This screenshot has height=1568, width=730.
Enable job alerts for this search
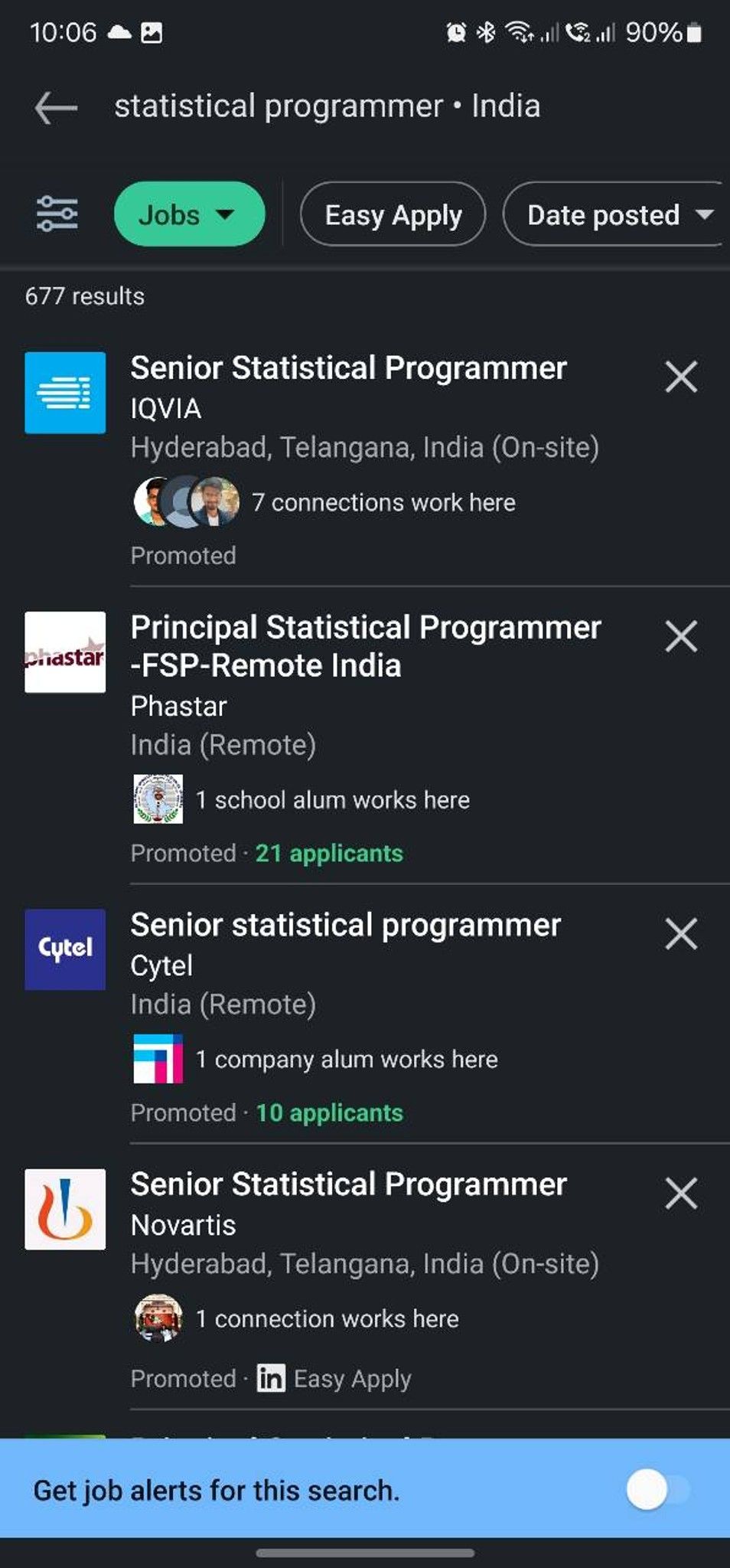657,1489
